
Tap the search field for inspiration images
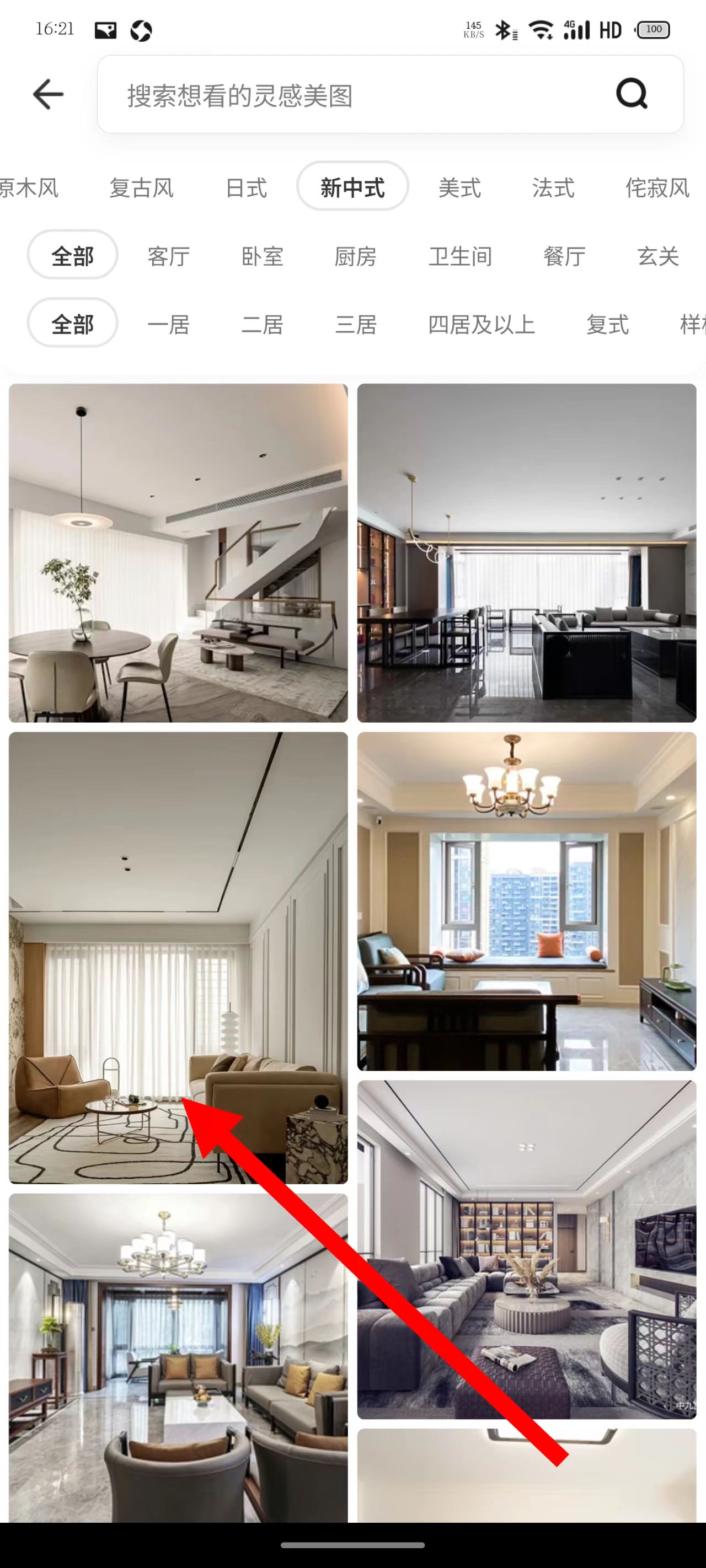pos(354,95)
